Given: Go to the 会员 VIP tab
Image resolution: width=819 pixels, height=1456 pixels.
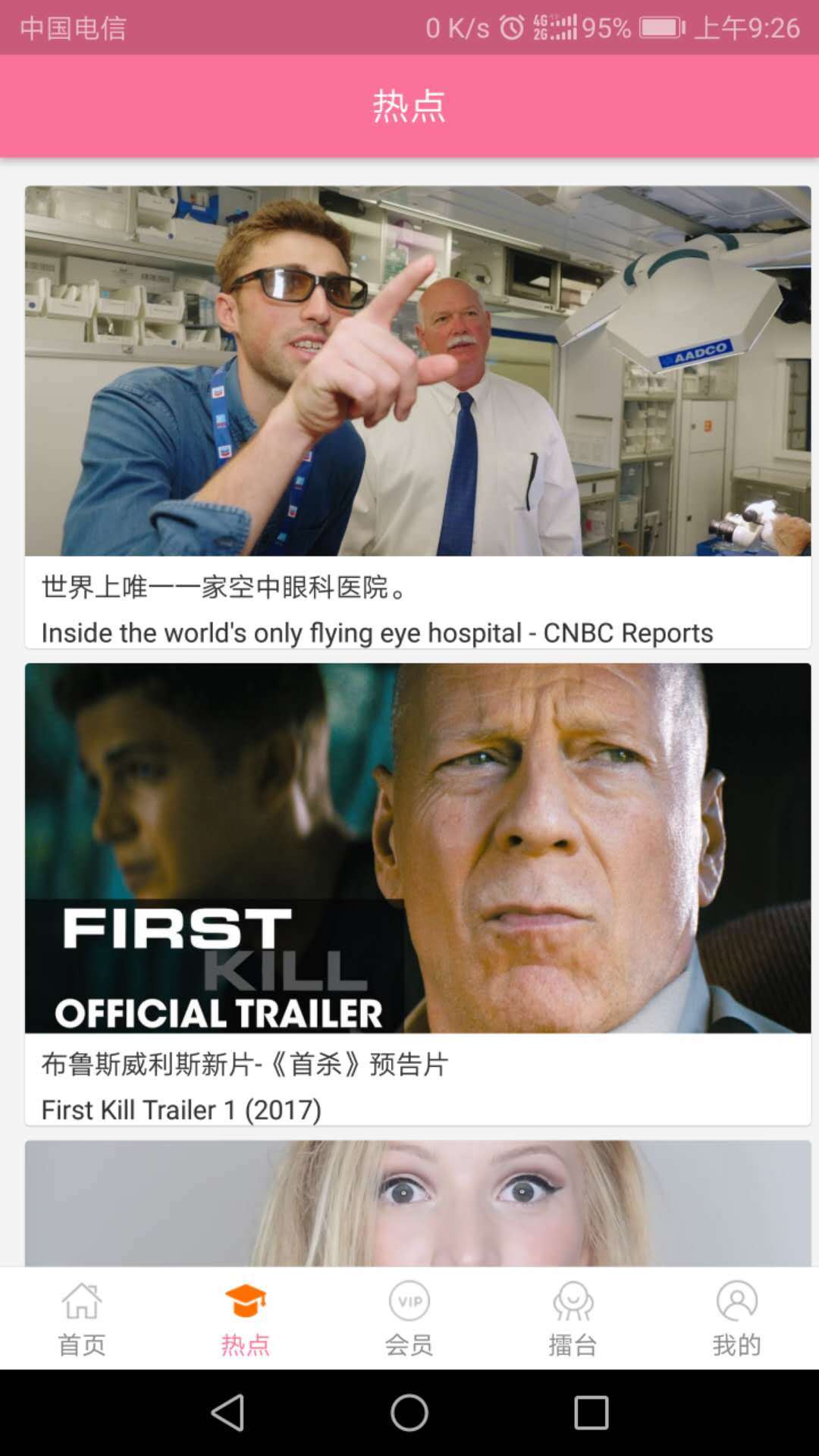Looking at the screenshot, I should click(x=409, y=1318).
